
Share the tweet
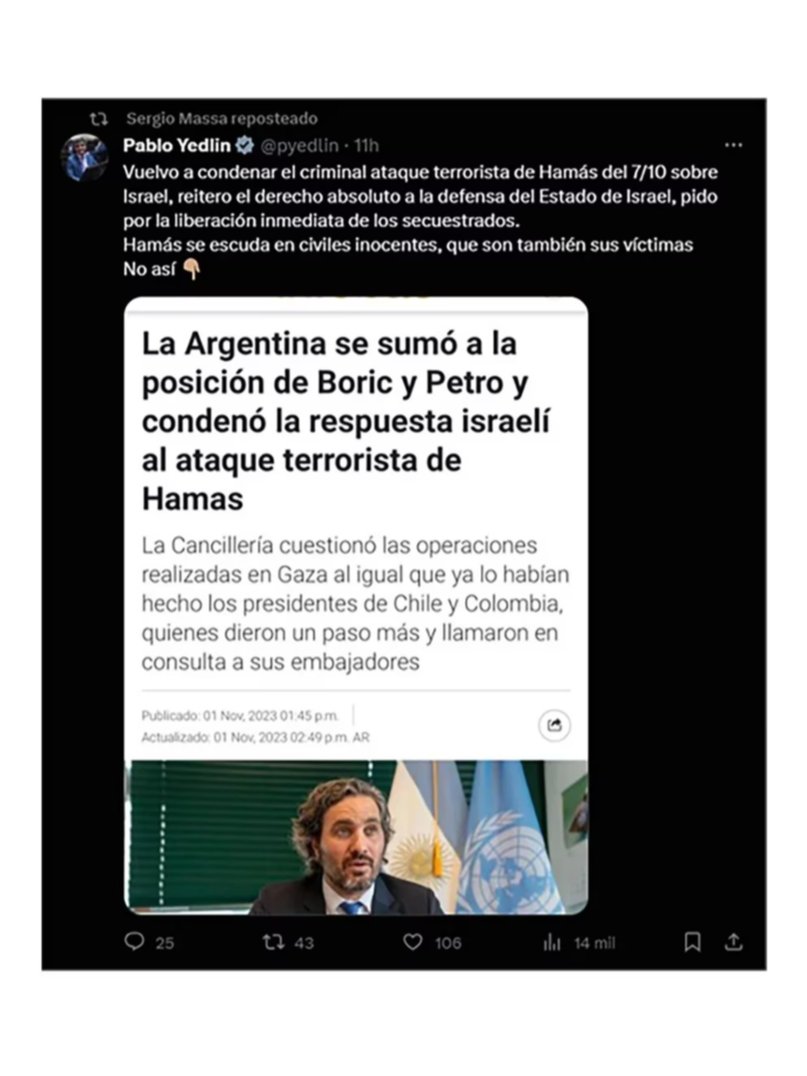pyautogui.click(x=733, y=941)
